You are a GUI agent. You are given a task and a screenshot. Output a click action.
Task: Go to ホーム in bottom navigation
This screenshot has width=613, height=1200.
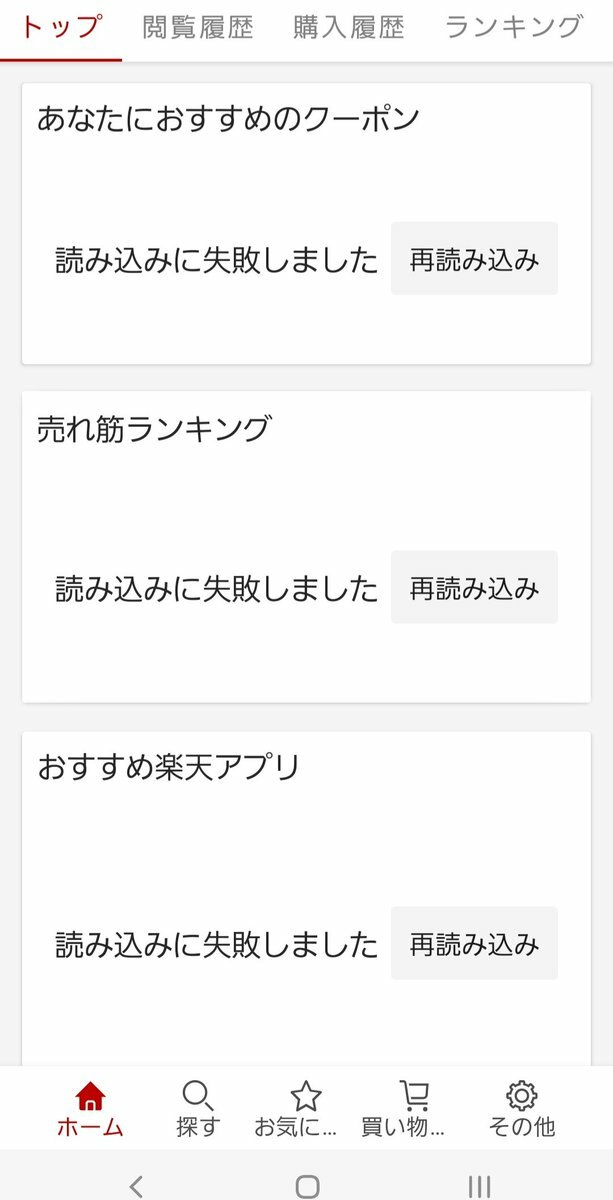tap(90, 1109)
